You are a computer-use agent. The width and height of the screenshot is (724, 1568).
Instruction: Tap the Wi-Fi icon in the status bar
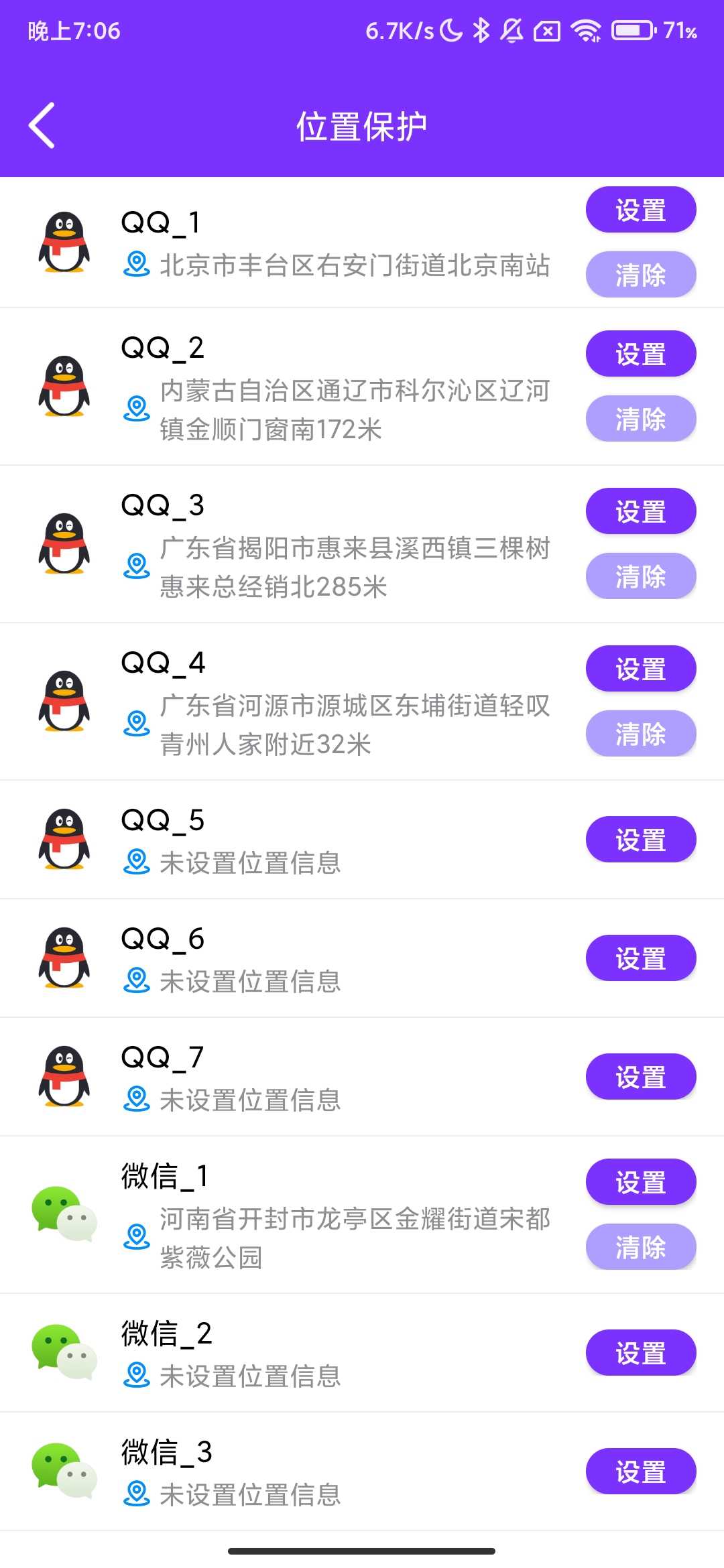pyautogui.click(x=587, y=31)
